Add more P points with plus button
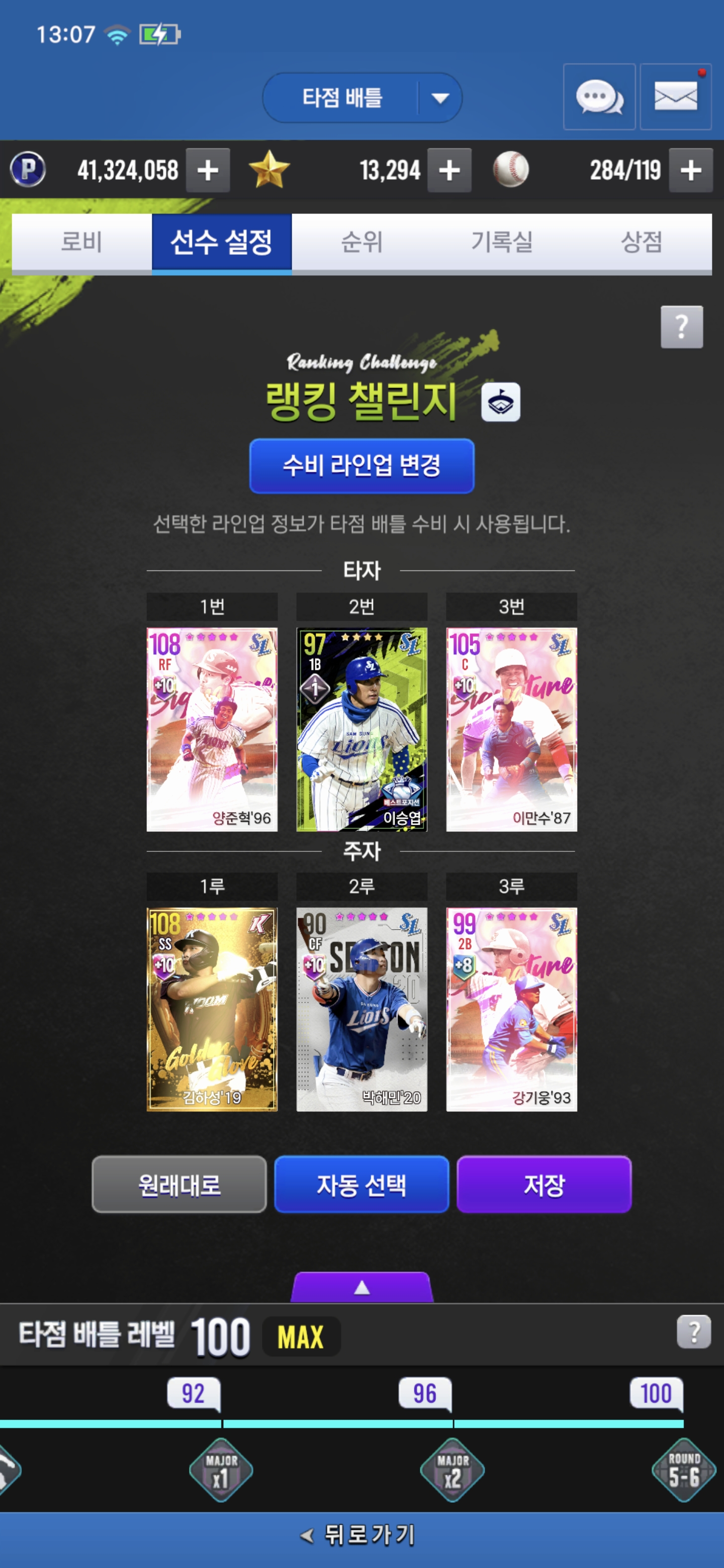 [x=208, y=170]
